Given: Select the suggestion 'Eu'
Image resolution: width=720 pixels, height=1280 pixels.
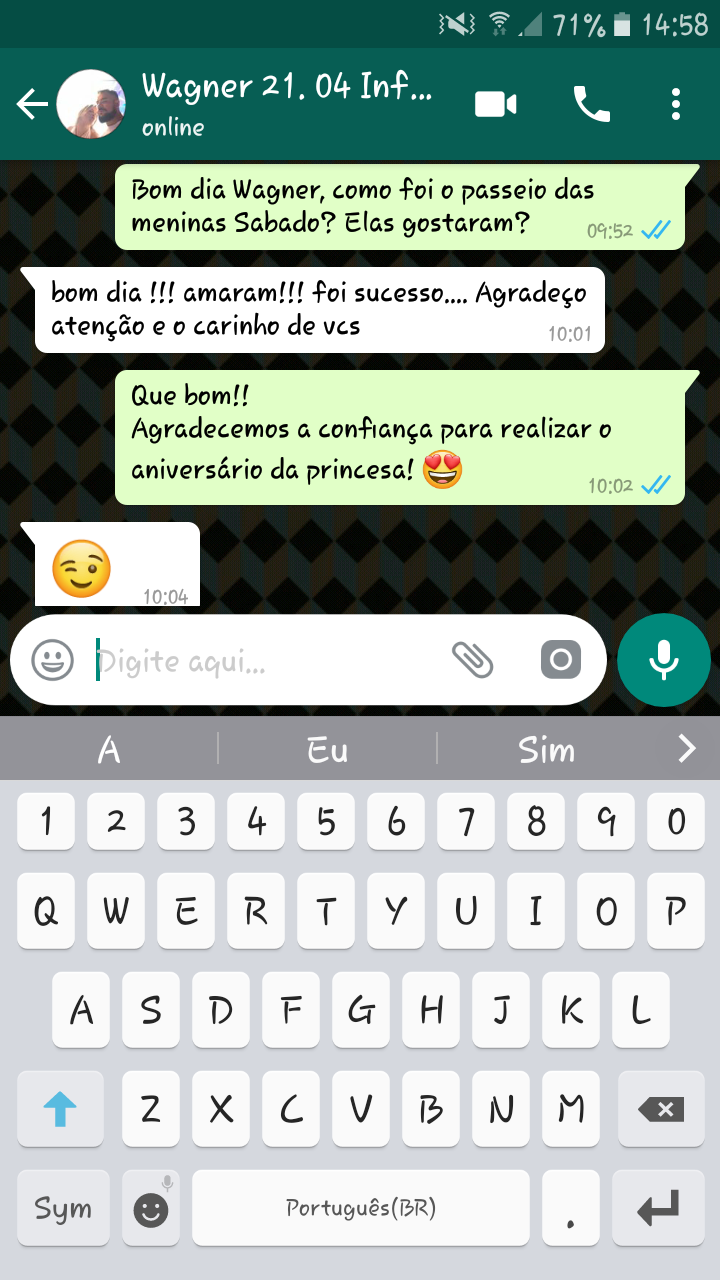Looking at the screenshot, I should [326, 747].
